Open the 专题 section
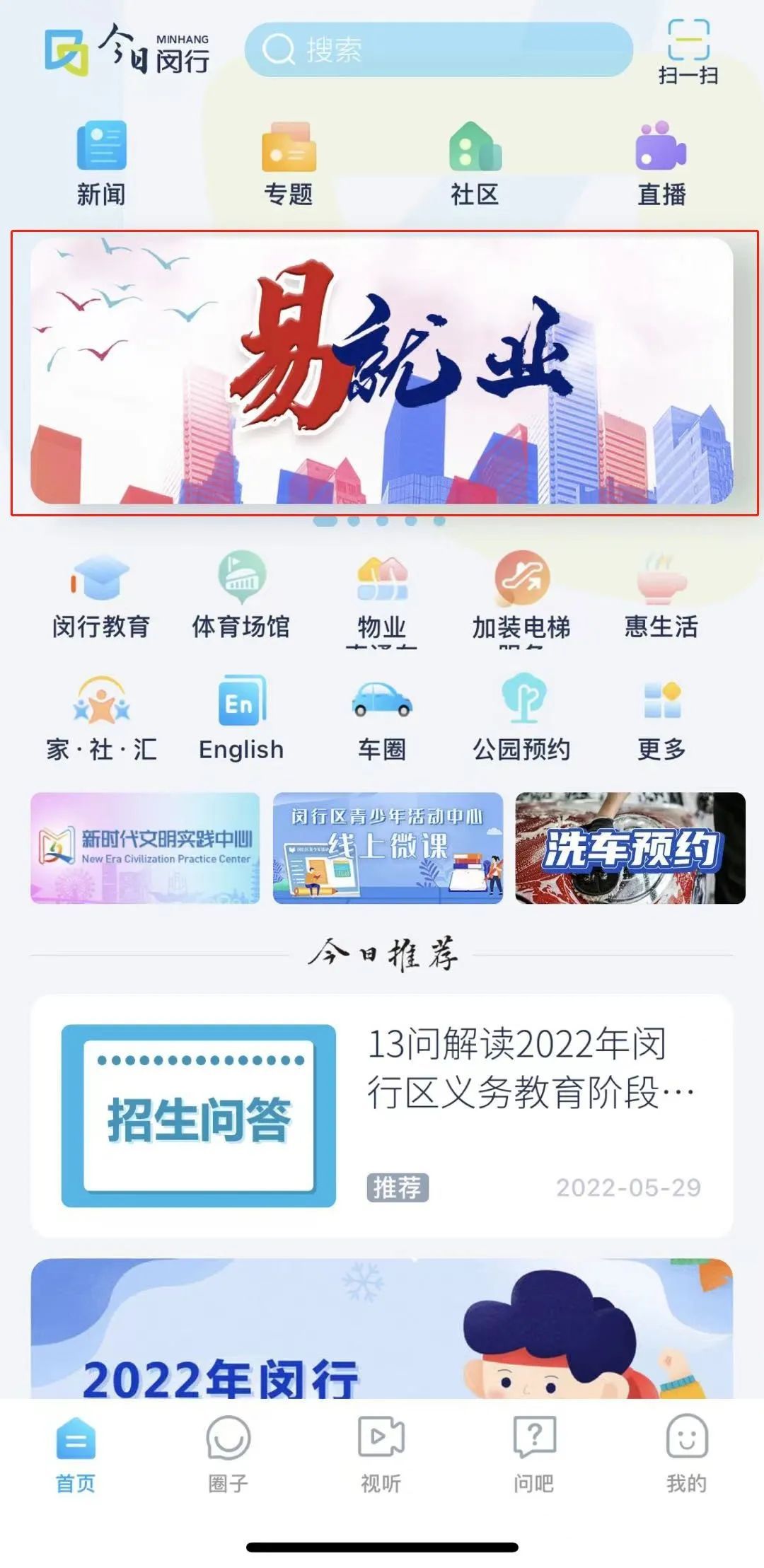Image resolution: width=764 pixels, height=1568 pixels. (x=288, y=164)
